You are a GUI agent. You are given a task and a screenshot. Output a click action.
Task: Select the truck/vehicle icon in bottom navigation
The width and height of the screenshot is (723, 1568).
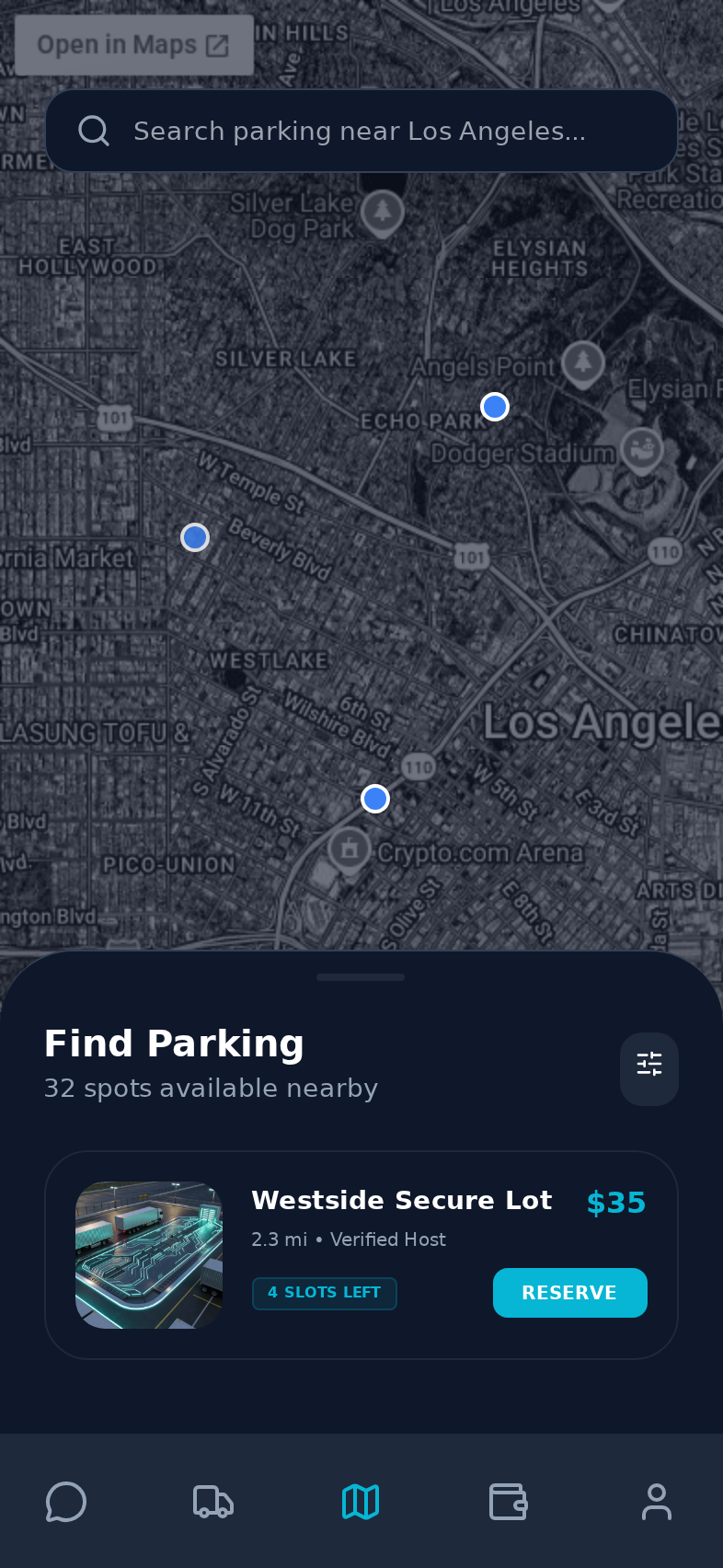click(212, 1502)
